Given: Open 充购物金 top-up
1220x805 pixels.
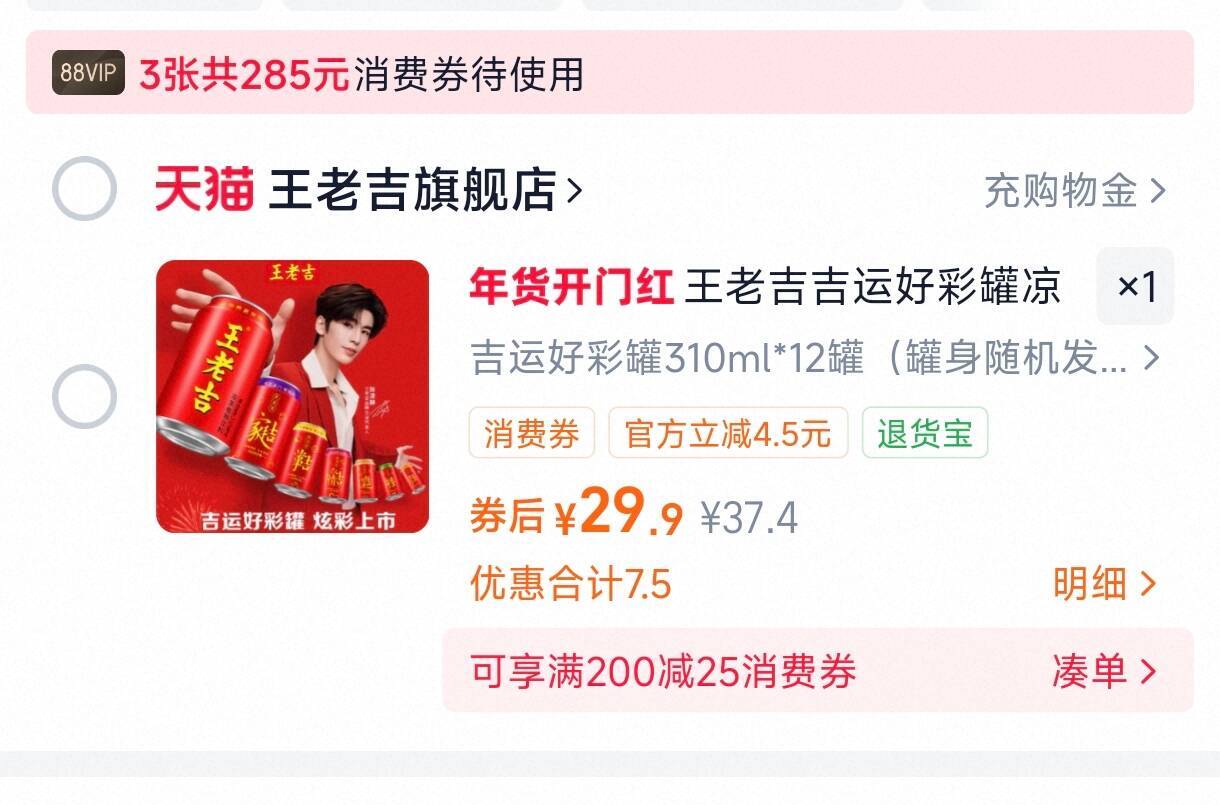Looking at the screenshot, I should tap(1076, 190).
